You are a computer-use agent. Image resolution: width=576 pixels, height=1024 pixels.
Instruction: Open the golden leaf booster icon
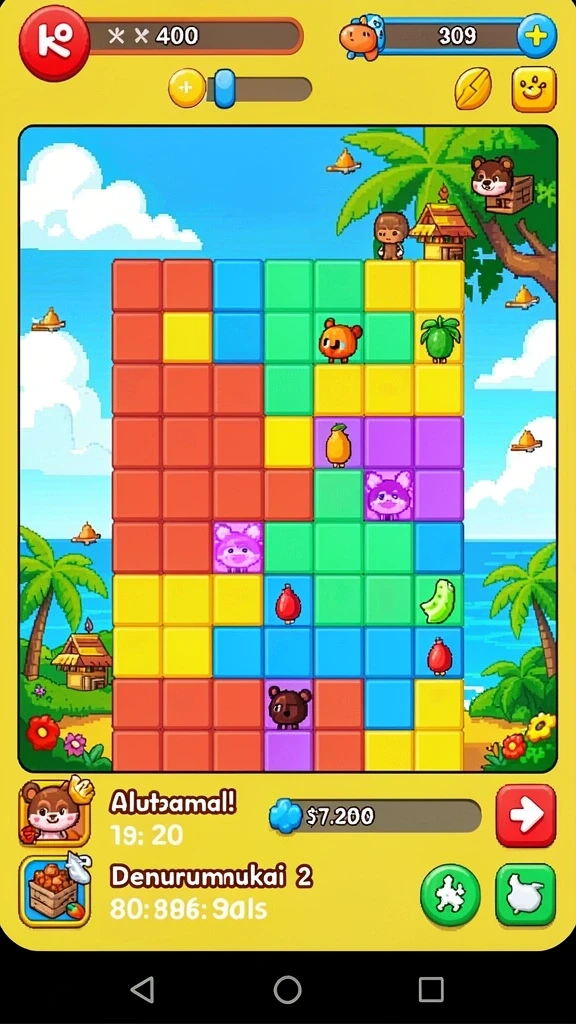pos(473,88)
